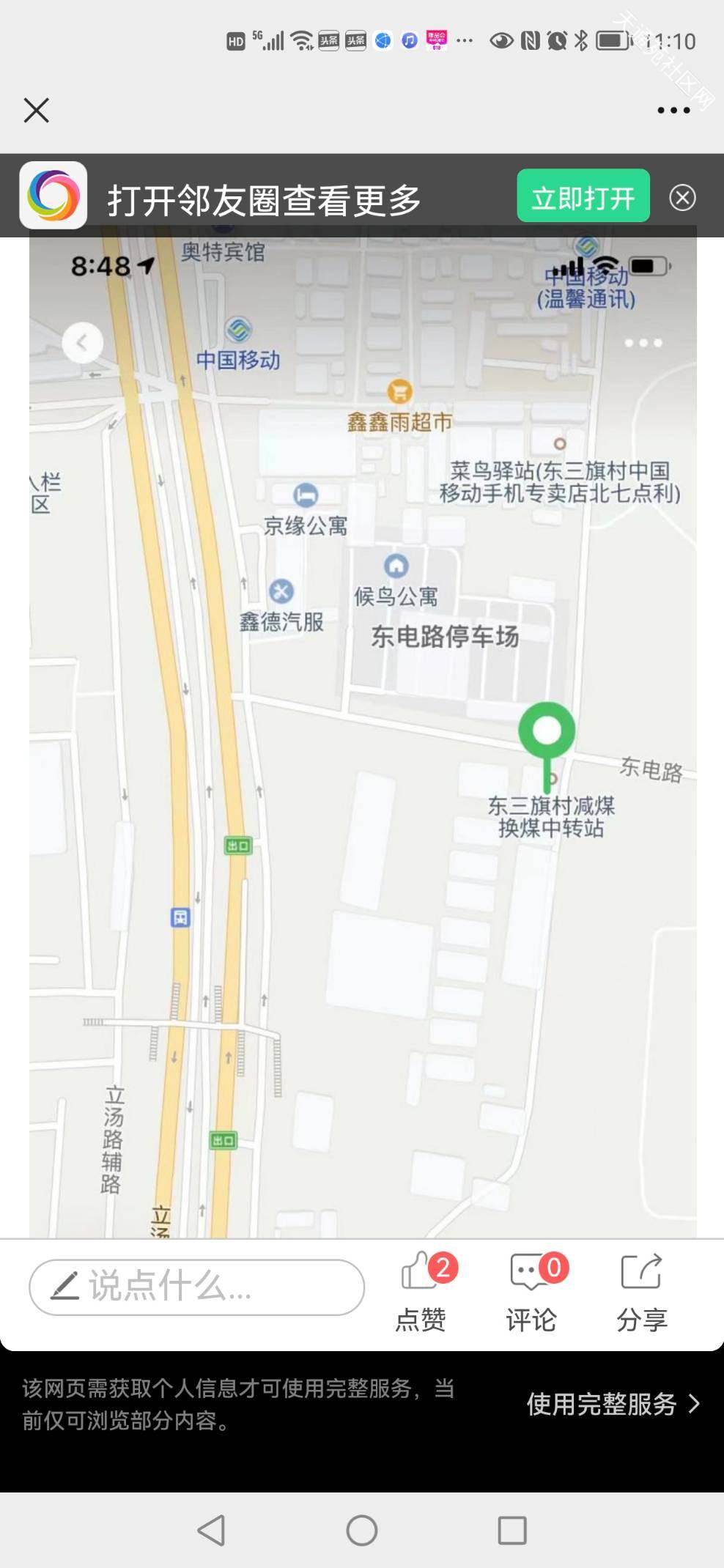This screenshot has width=724, height=1568.
Task: Open recent apps with the square button
Action: tap(512, 1530)
